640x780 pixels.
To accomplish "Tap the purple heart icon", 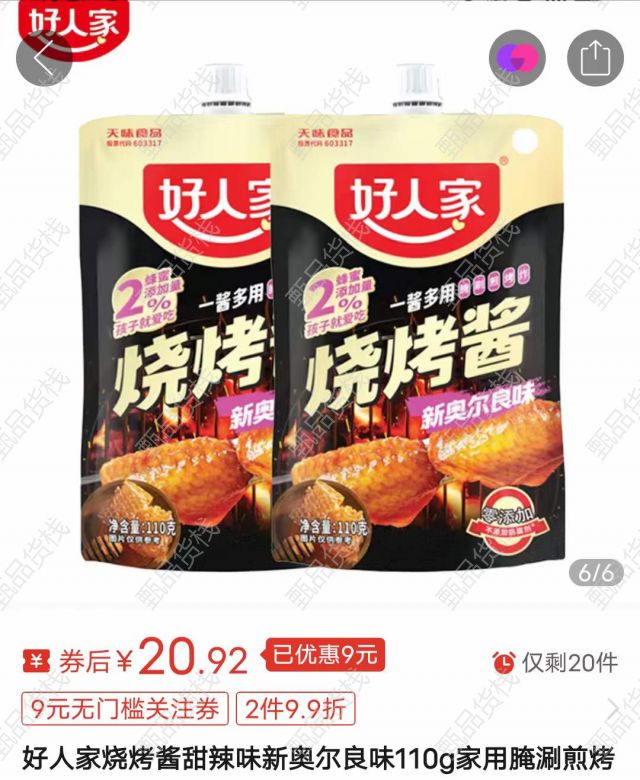I will pyautogui.click(x=518, y=57).
